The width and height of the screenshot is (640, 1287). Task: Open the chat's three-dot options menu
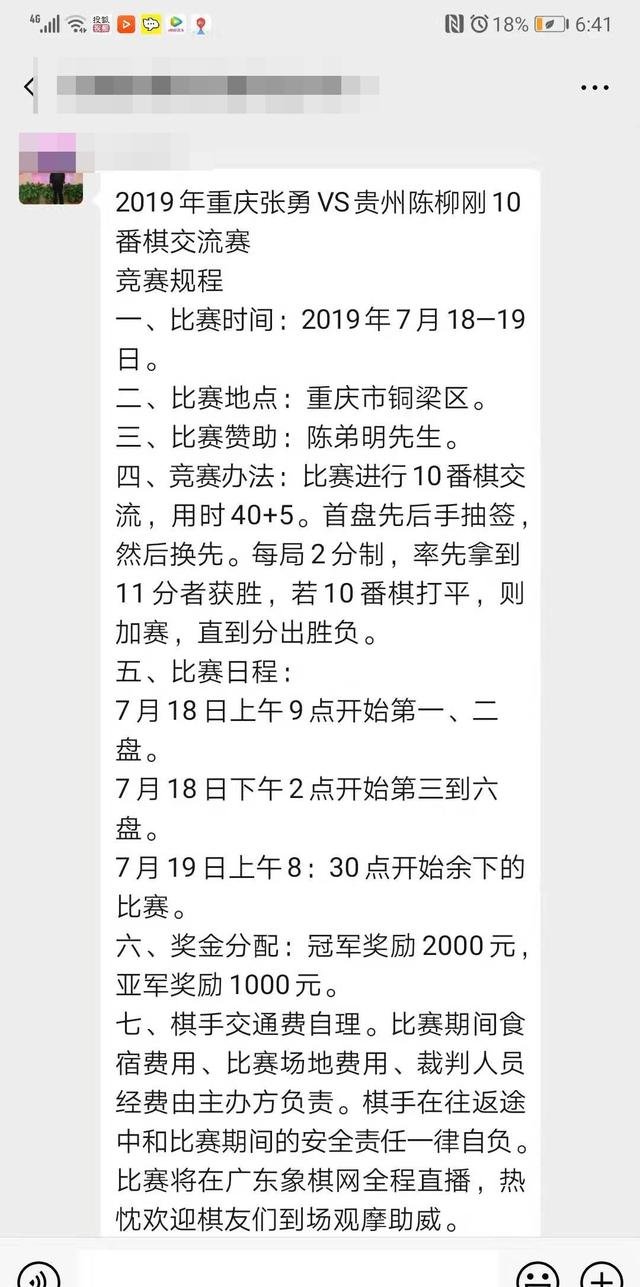click(594, 87)
